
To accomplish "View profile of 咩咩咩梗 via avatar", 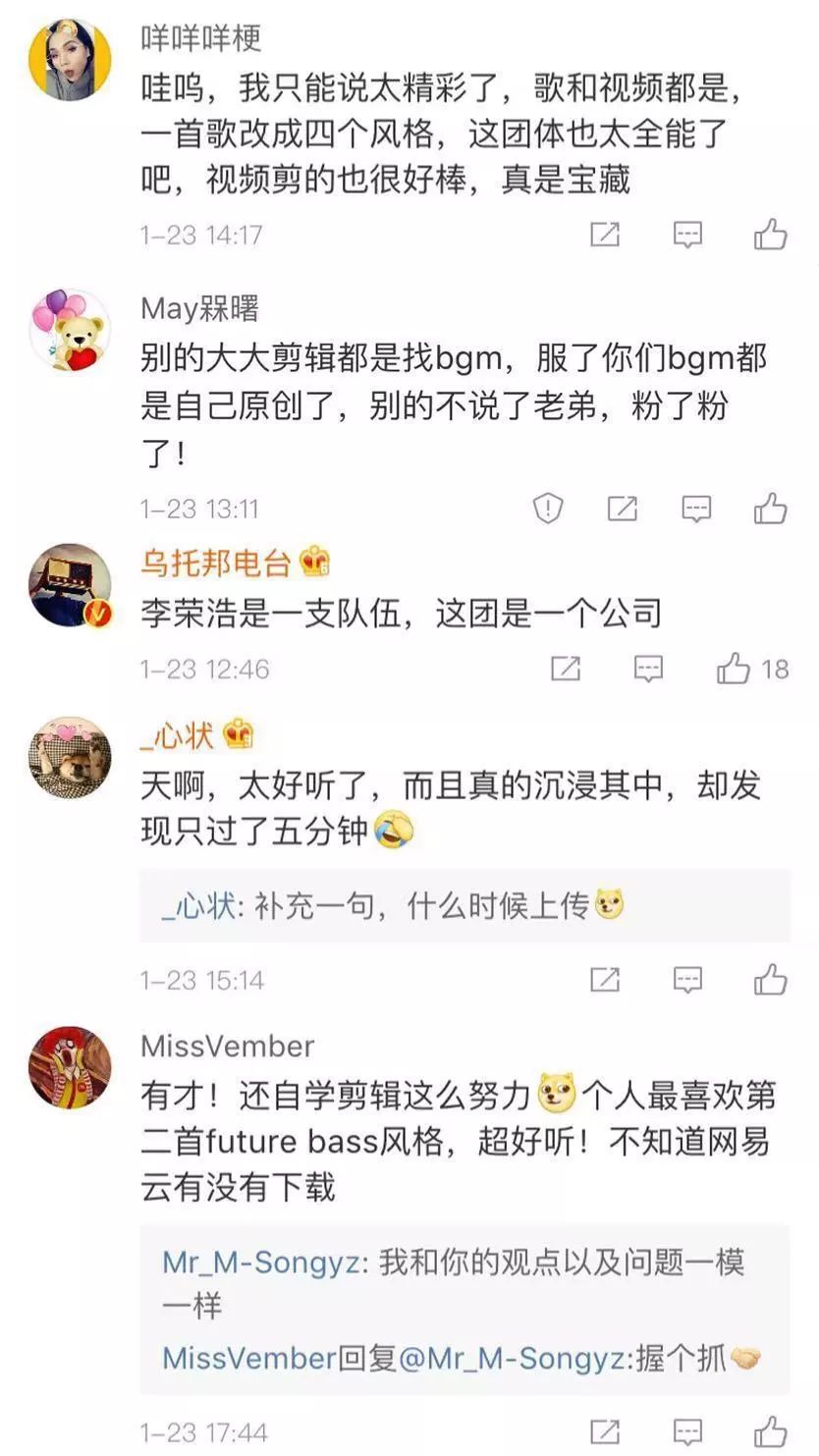I will pyautogui.click(x=70, y=59).
